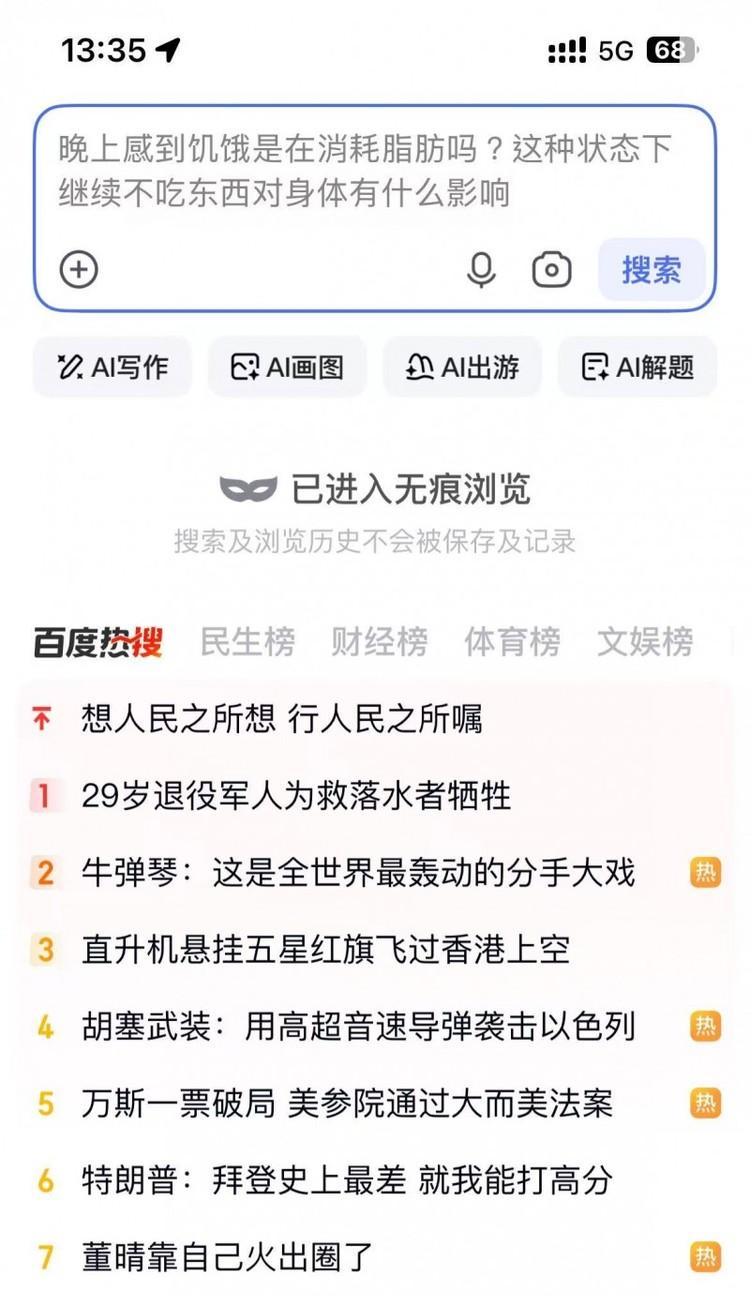Open camera search icon
This screenshot has width=750, height=1298.
click(551, 270)
